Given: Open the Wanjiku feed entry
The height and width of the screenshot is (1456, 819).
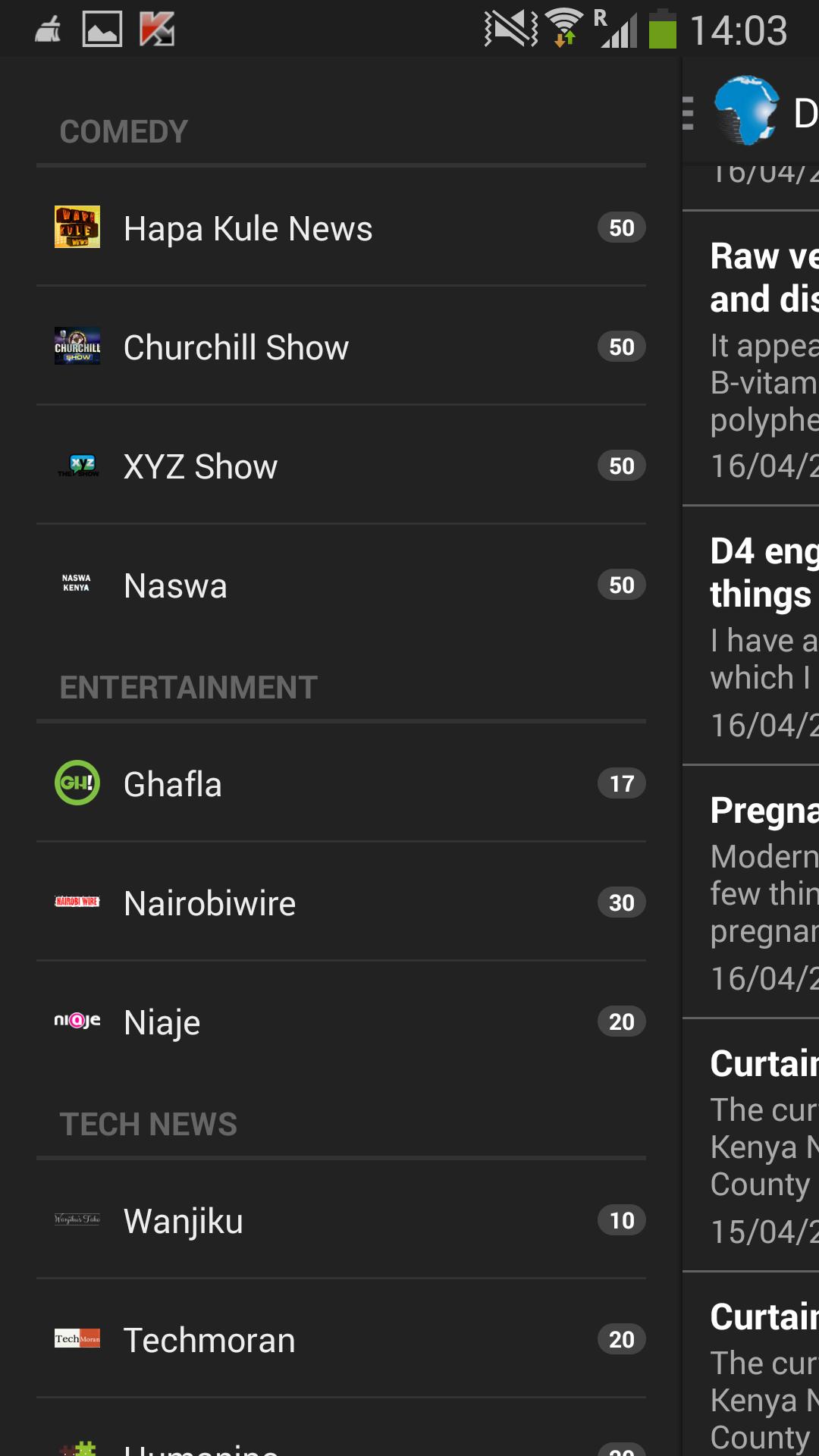Looking at the screenshot, I should (x=303, y=1220).
